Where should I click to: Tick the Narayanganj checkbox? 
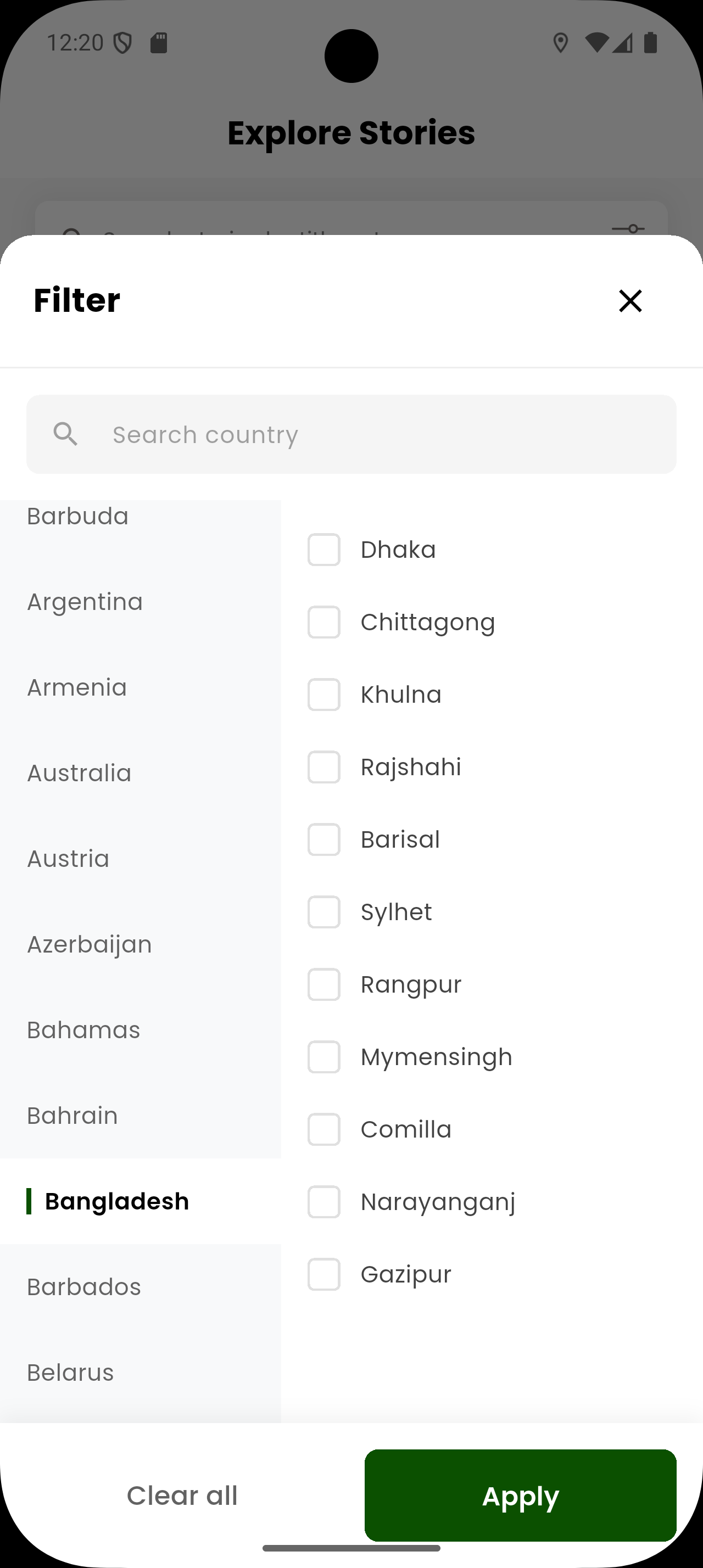[324, 1202]
